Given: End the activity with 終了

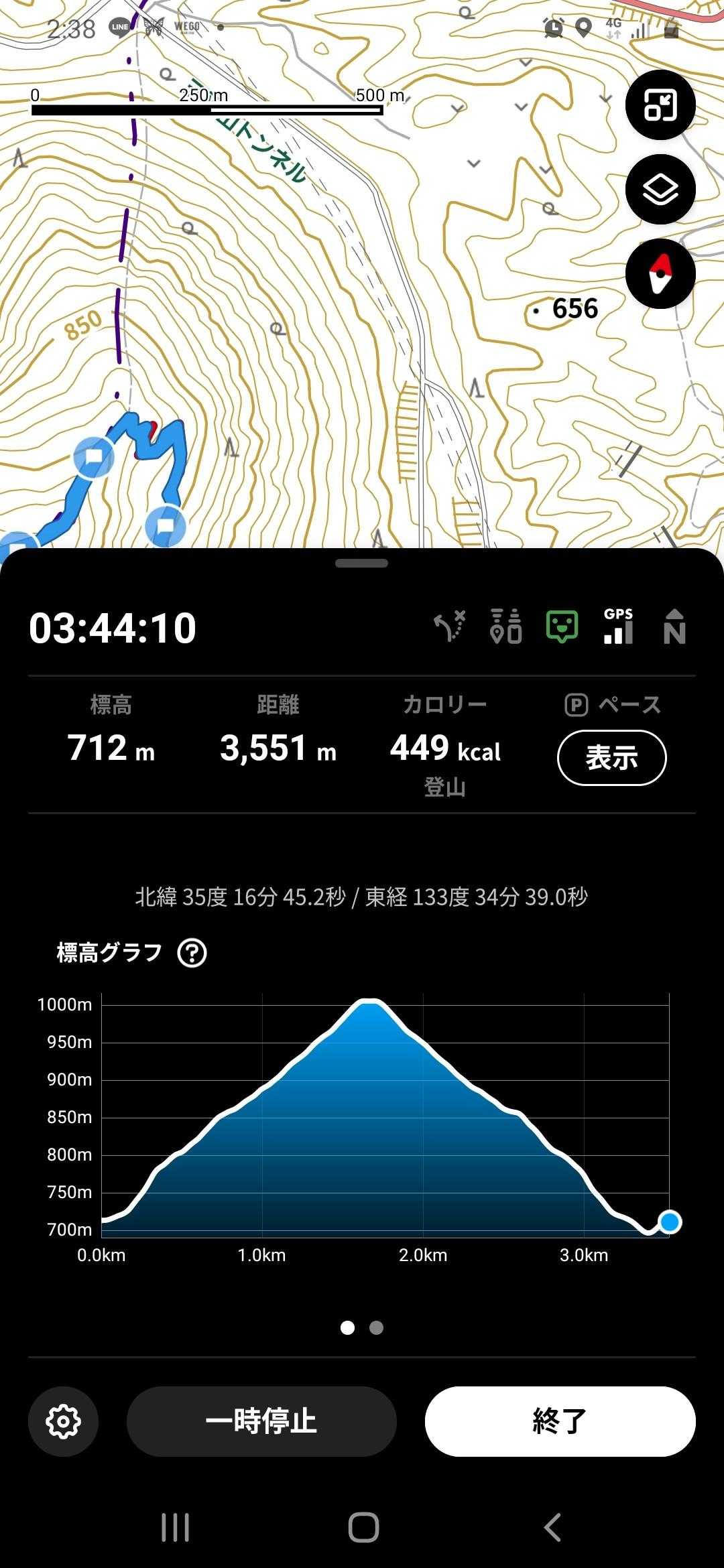Looking at the screenshot, I should [560, 1421].
